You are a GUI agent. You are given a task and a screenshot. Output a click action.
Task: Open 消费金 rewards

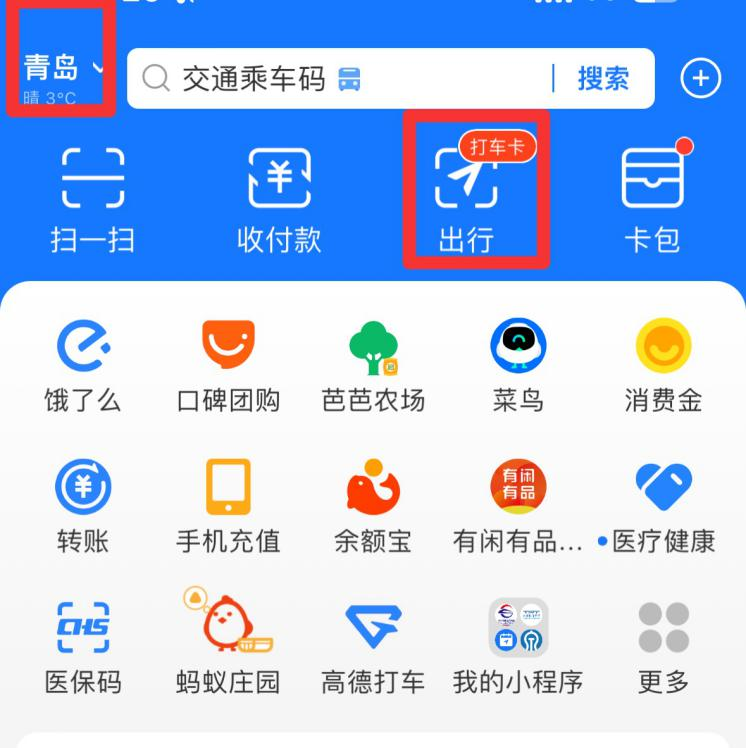[x=663, y=366]
